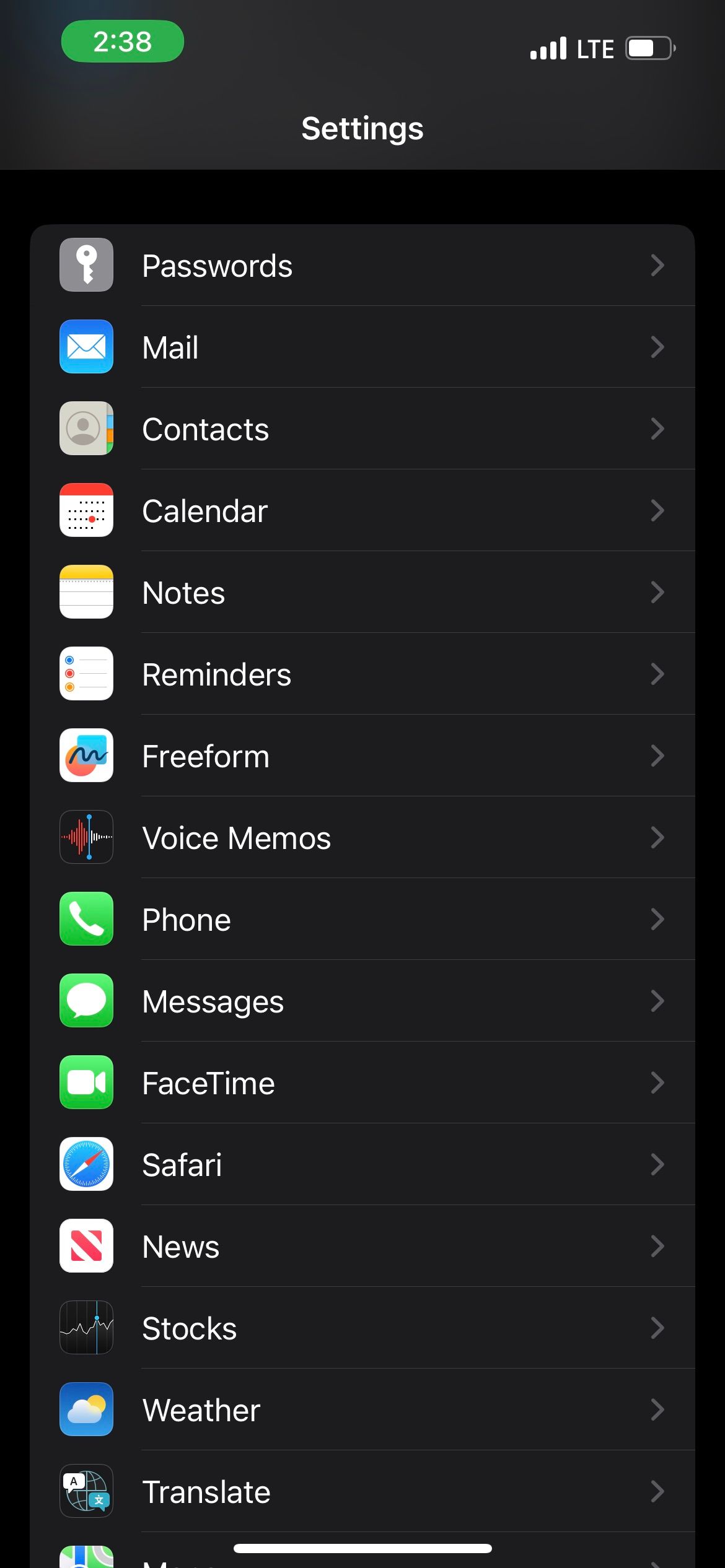Open Weather settings

(362, 1409)
